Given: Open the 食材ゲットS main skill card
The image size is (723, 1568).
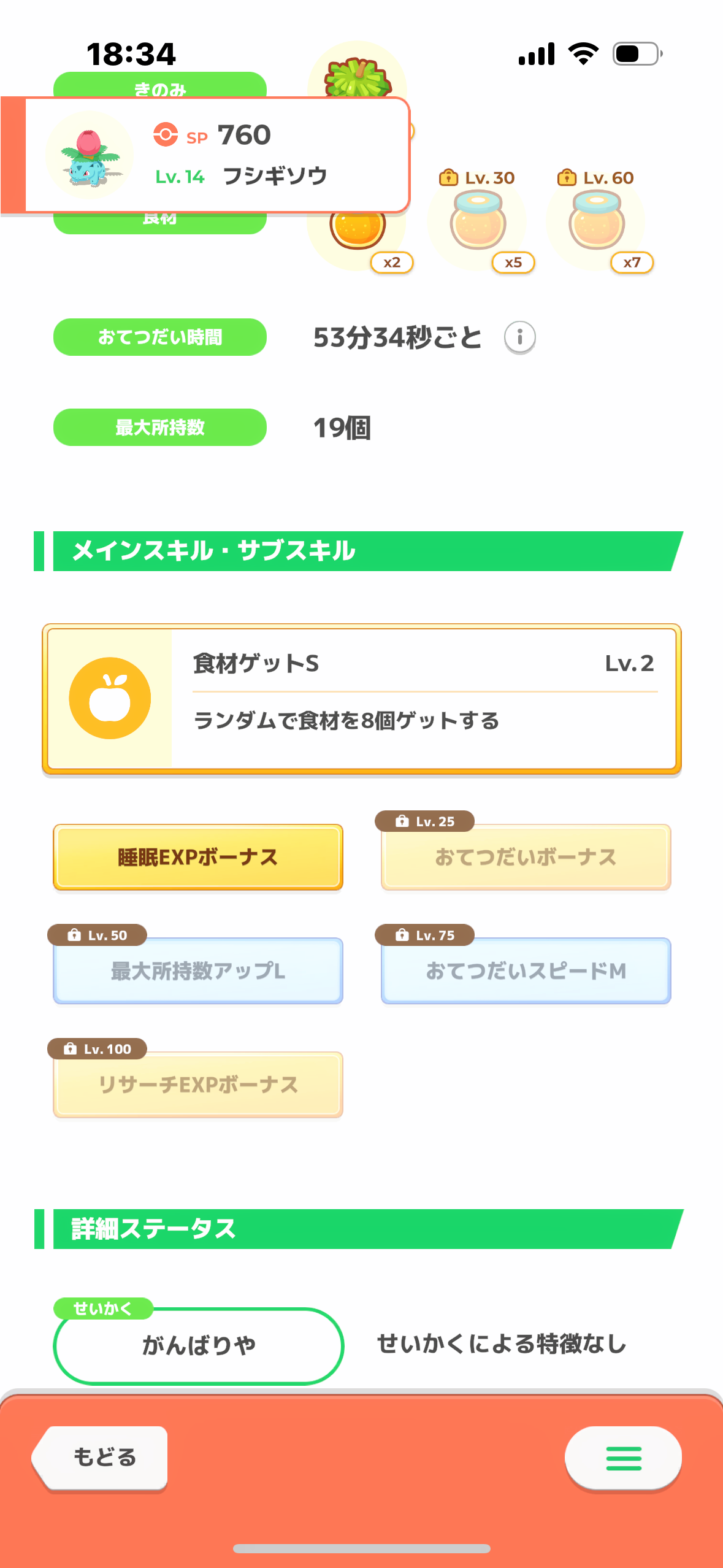Looking at the screenshot, I should coord(362,699).
